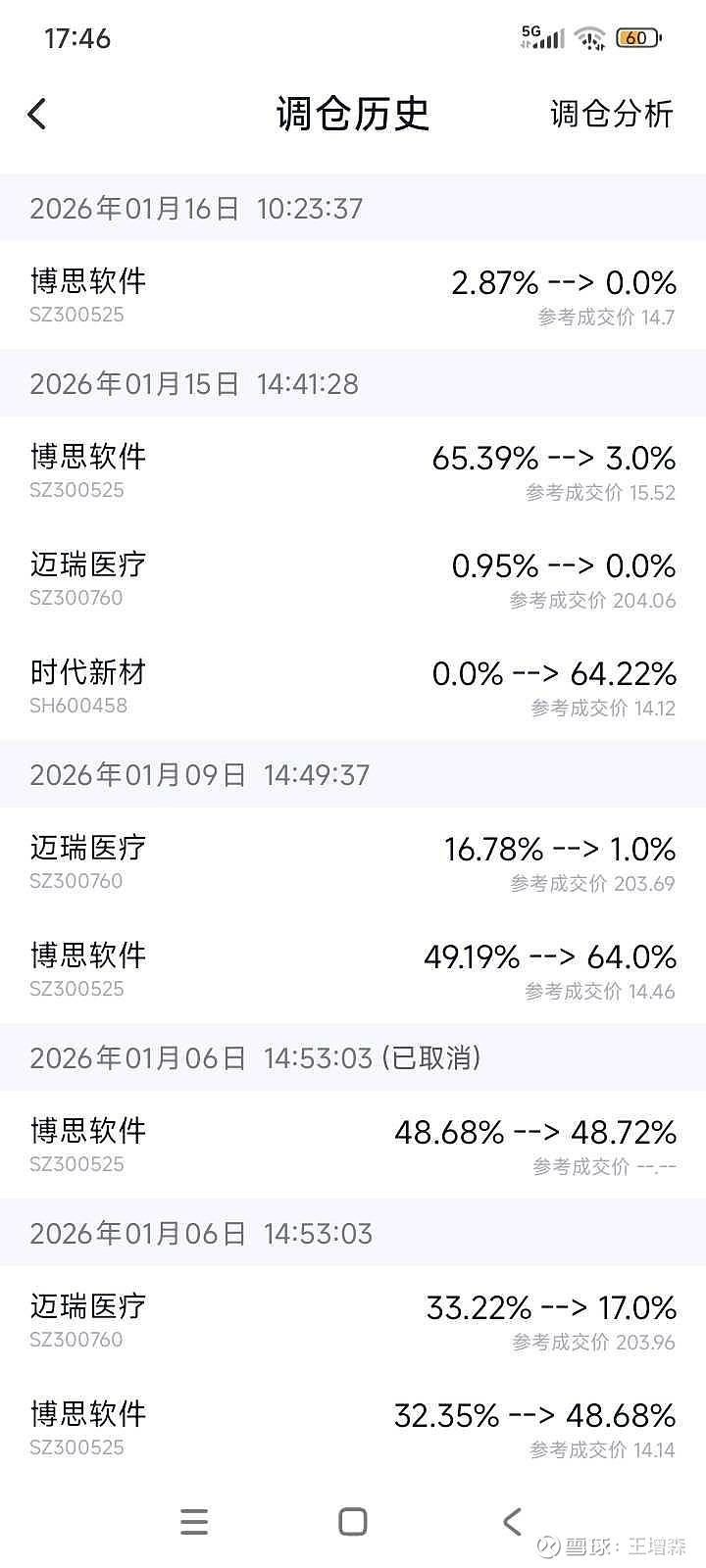Tap the 5G signal icon in status bar
The height and width of the screenshot is (1568, 706).
pyautogui.click(x=541, y=37)
